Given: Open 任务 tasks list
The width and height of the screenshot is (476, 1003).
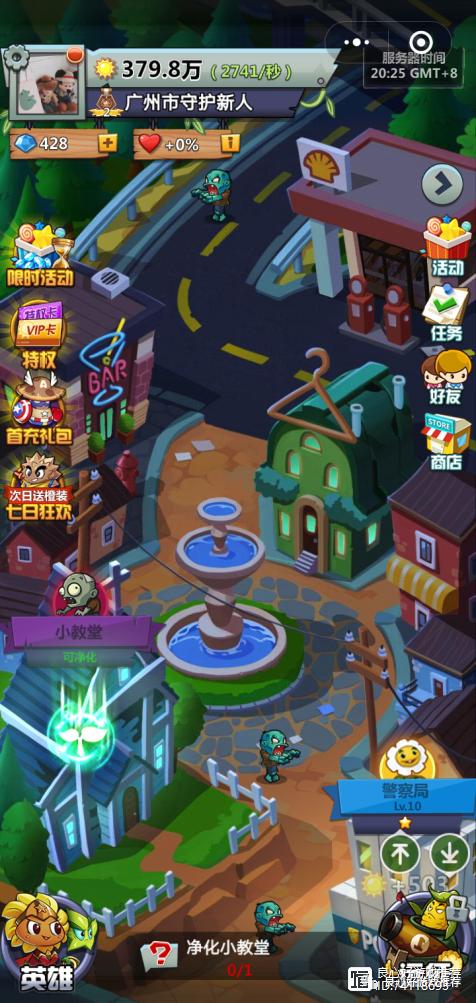Looking at the screenshot, I should 446,313.
